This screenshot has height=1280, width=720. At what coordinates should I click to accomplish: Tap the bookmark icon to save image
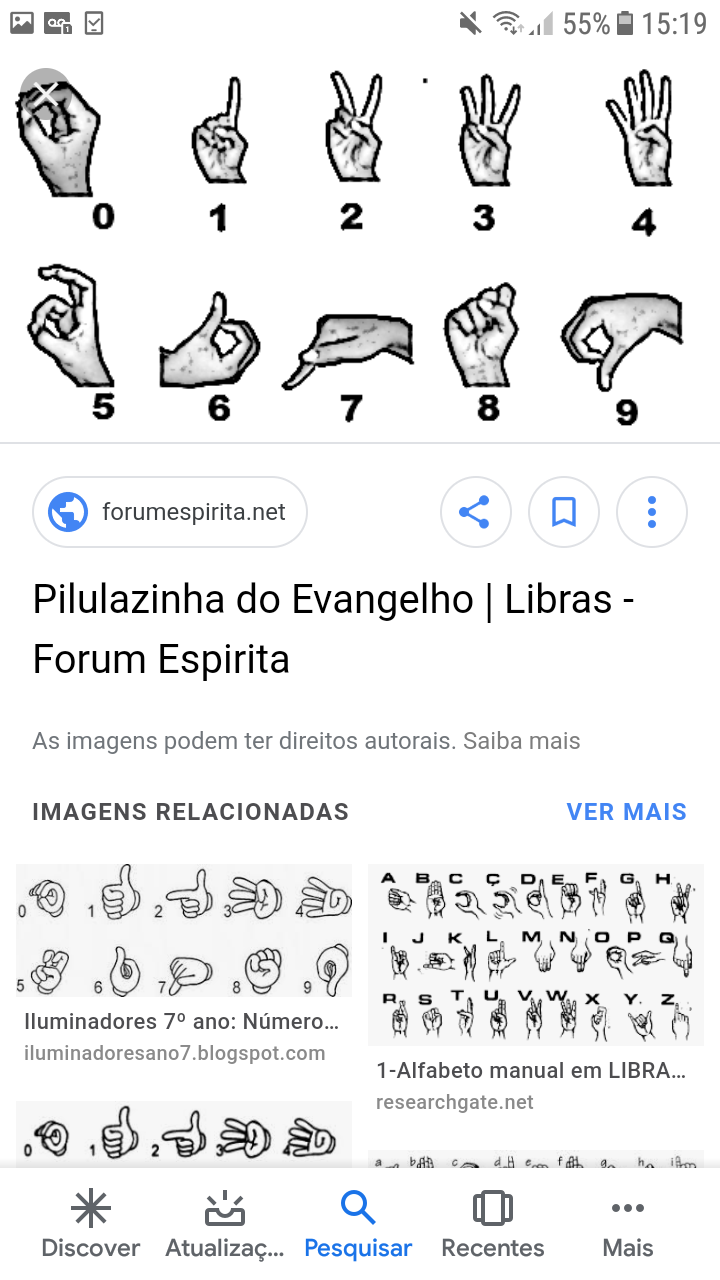pyautogui.click(x=564, y=511)
